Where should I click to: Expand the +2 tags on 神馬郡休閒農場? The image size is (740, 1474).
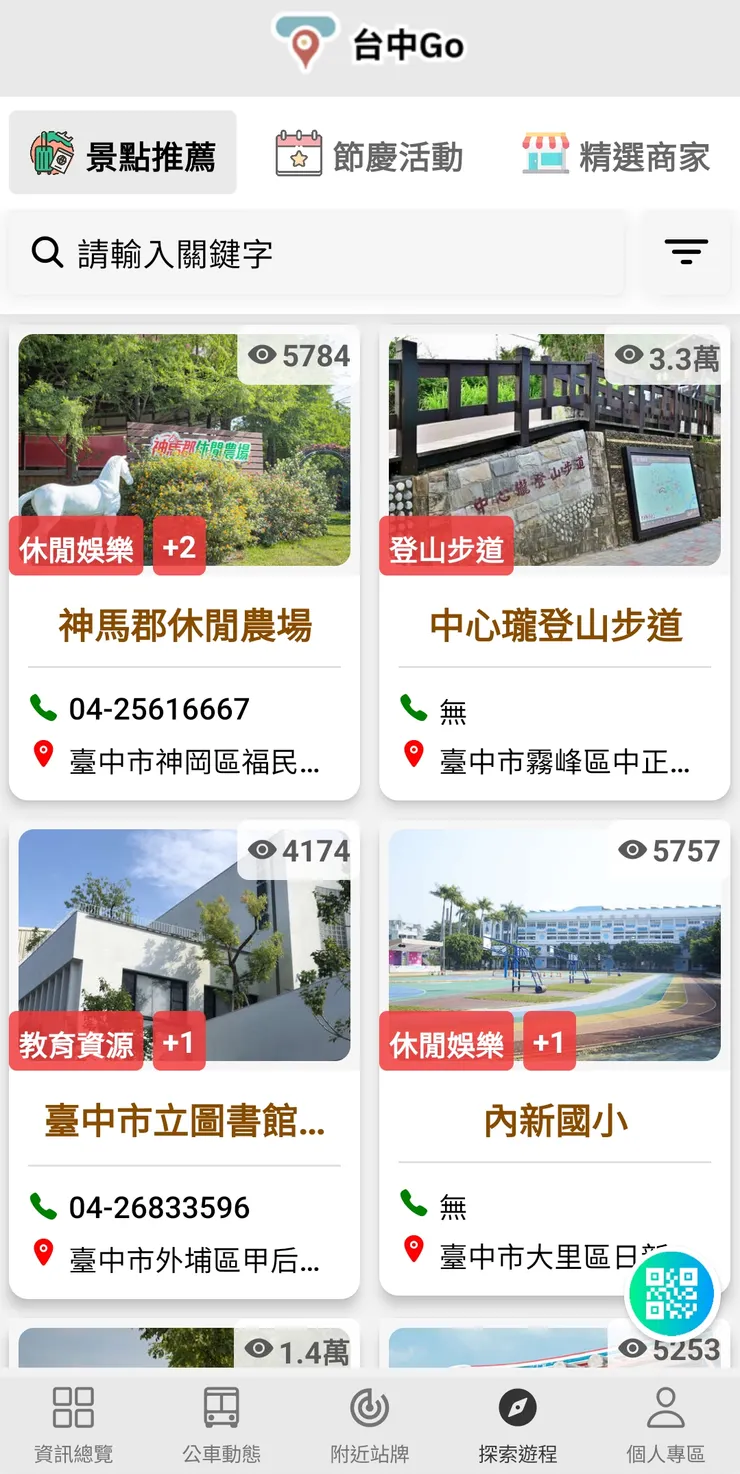178,546
